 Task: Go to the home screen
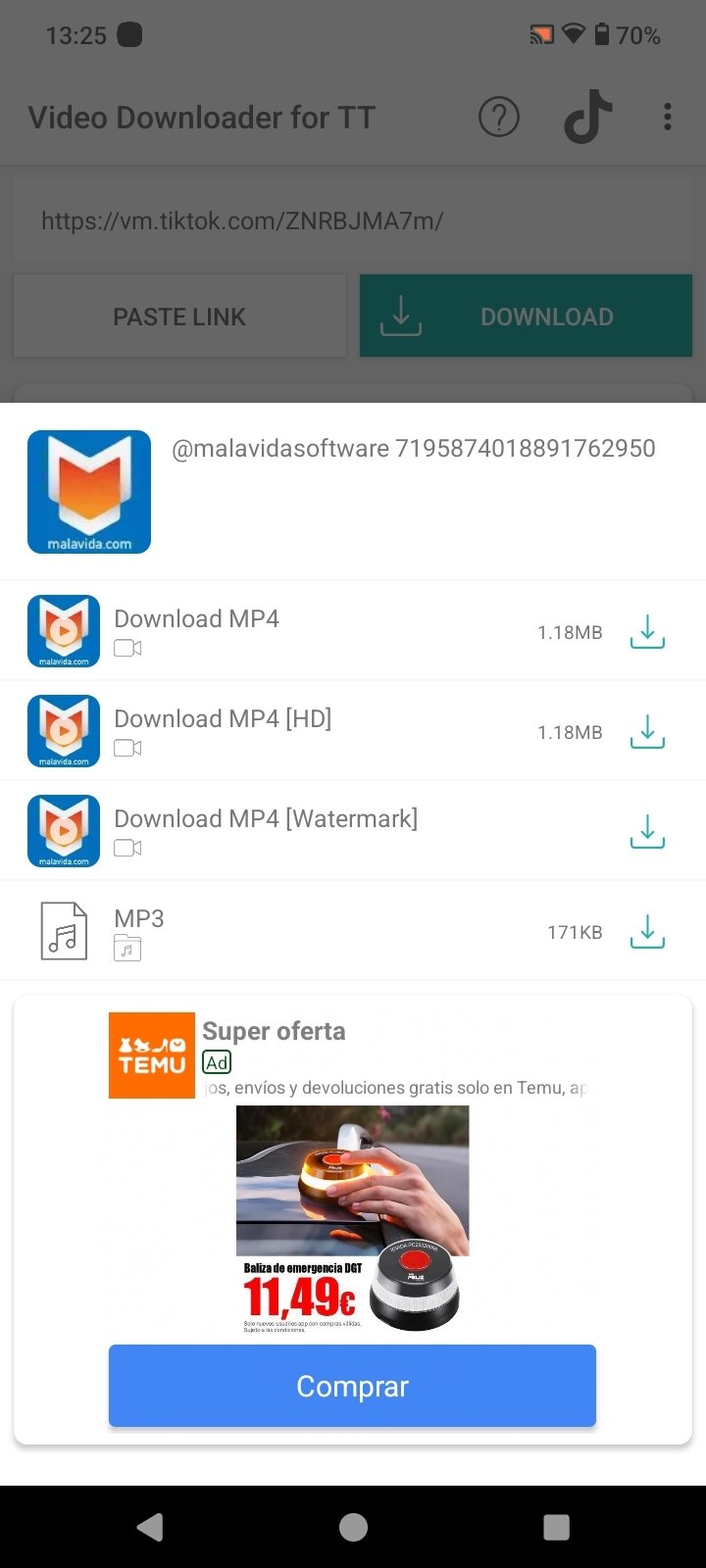click(353, 1527)
